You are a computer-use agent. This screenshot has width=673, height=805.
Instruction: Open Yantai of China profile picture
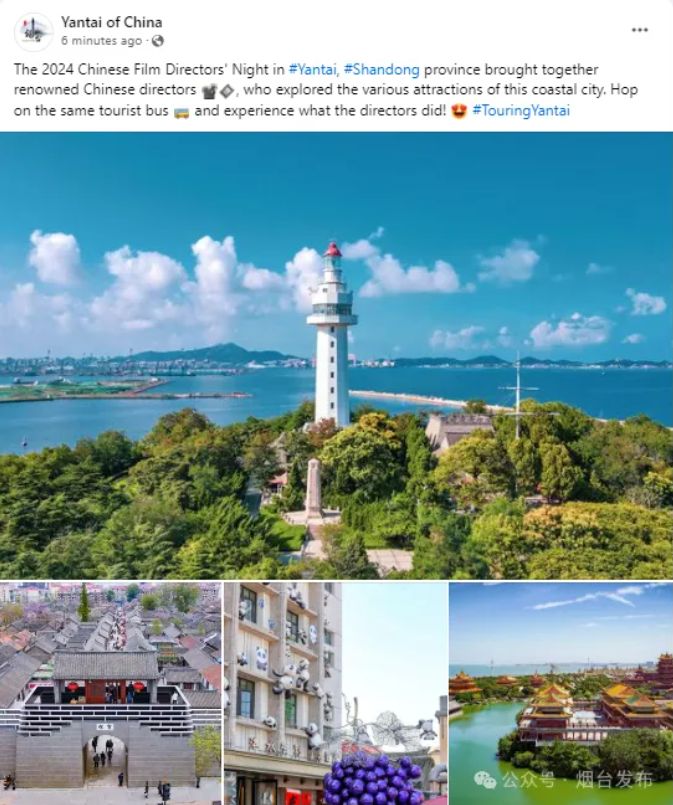[33, 31]
